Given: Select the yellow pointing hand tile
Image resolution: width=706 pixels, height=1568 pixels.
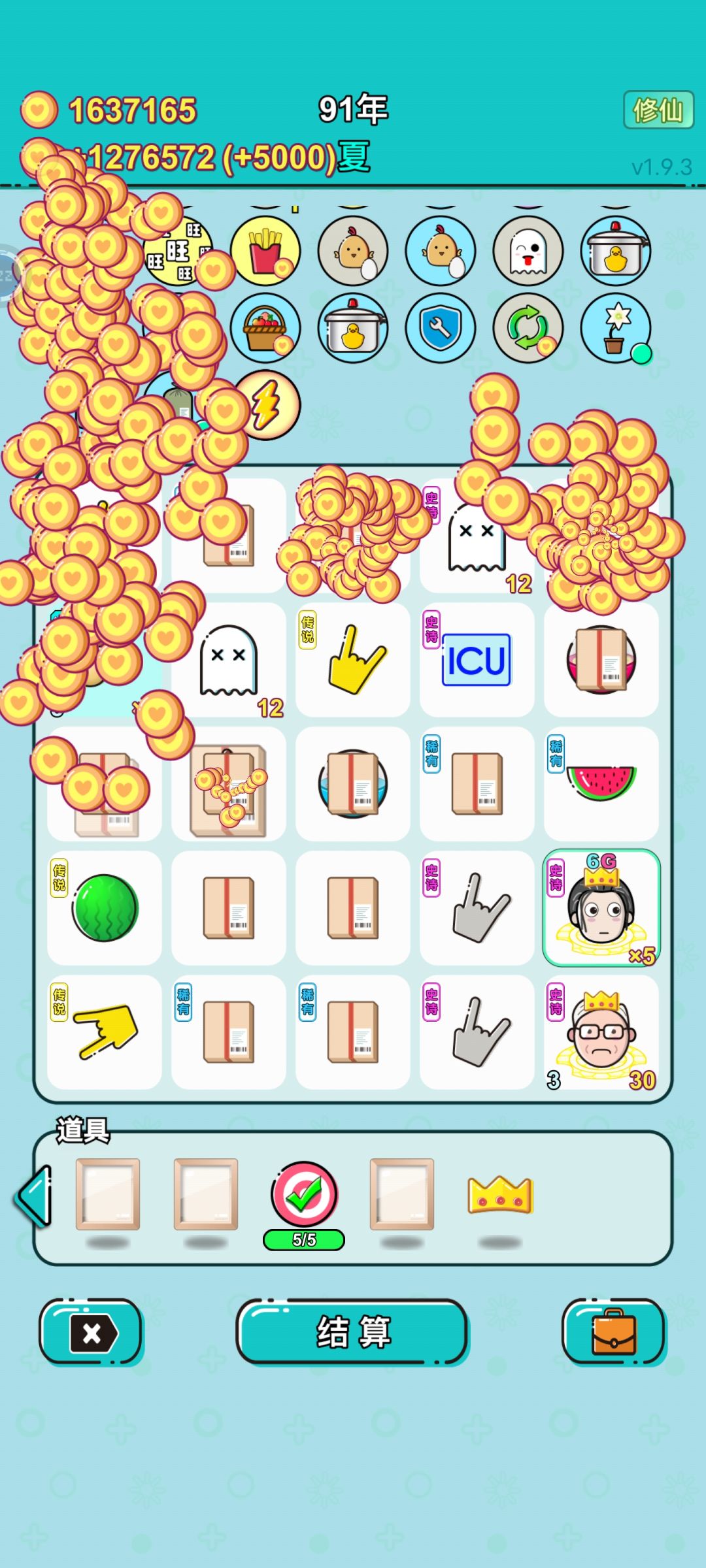Looking at the screenshot, I should click(105, 1032).
